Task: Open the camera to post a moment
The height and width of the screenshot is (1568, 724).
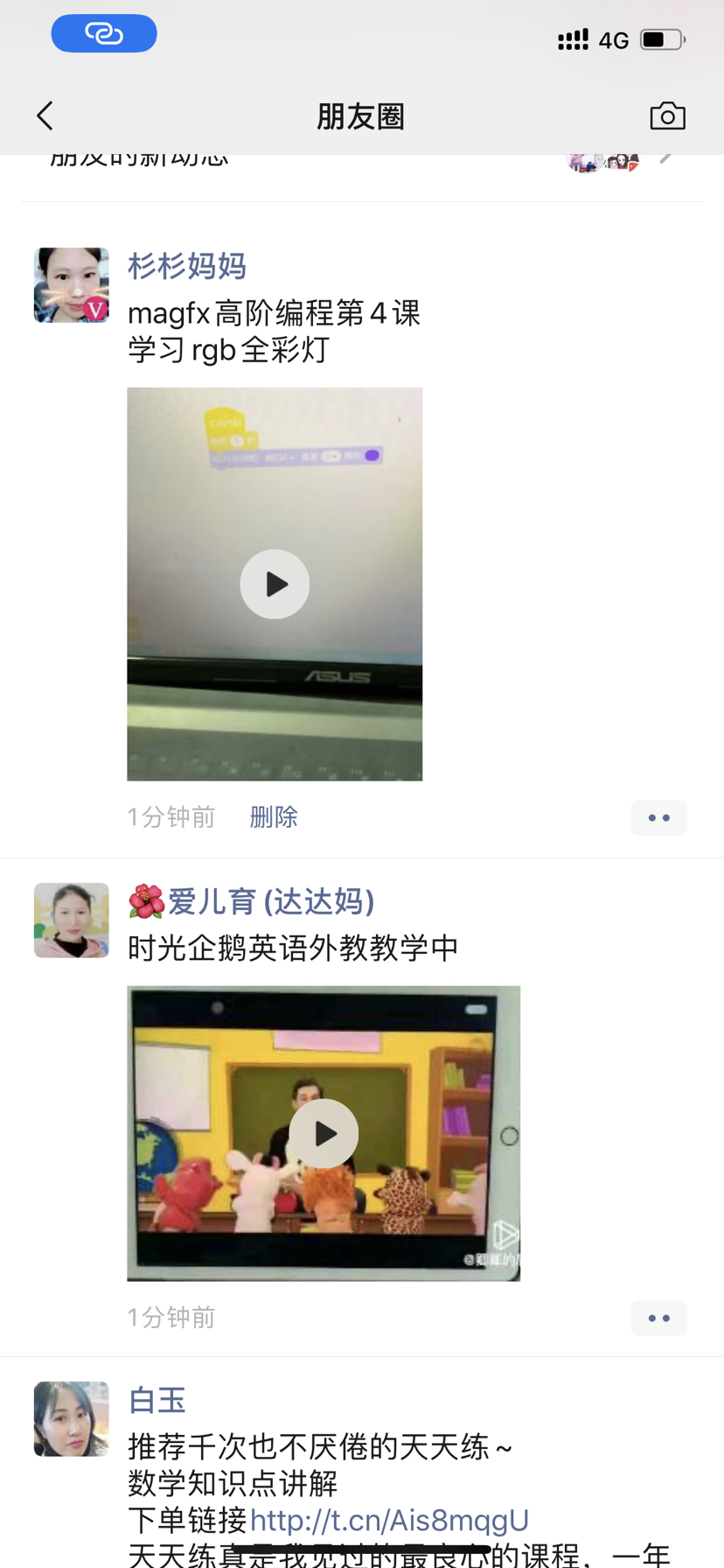Action: tap(667, 116)
